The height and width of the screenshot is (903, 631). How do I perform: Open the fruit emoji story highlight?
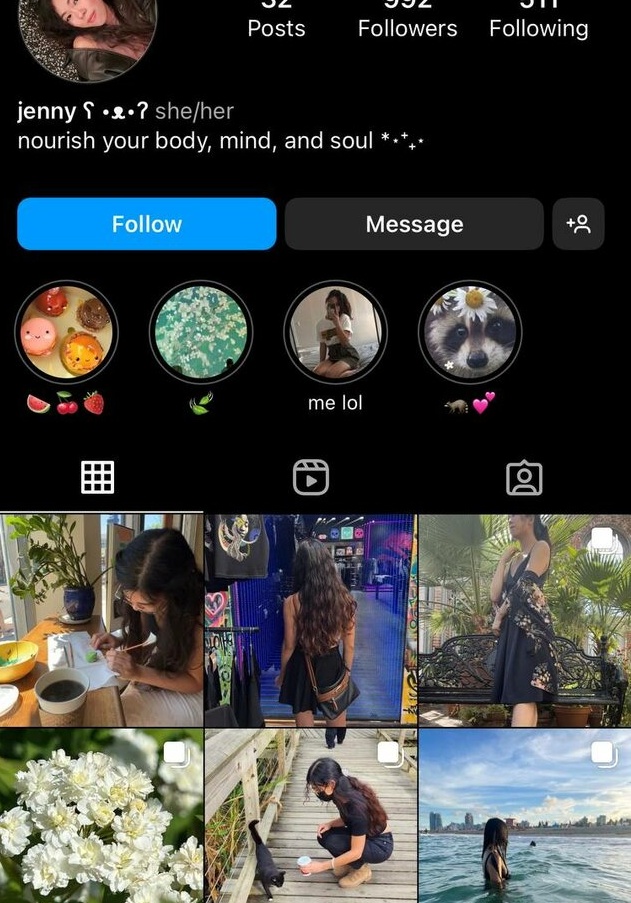click(x=66, y=332)
